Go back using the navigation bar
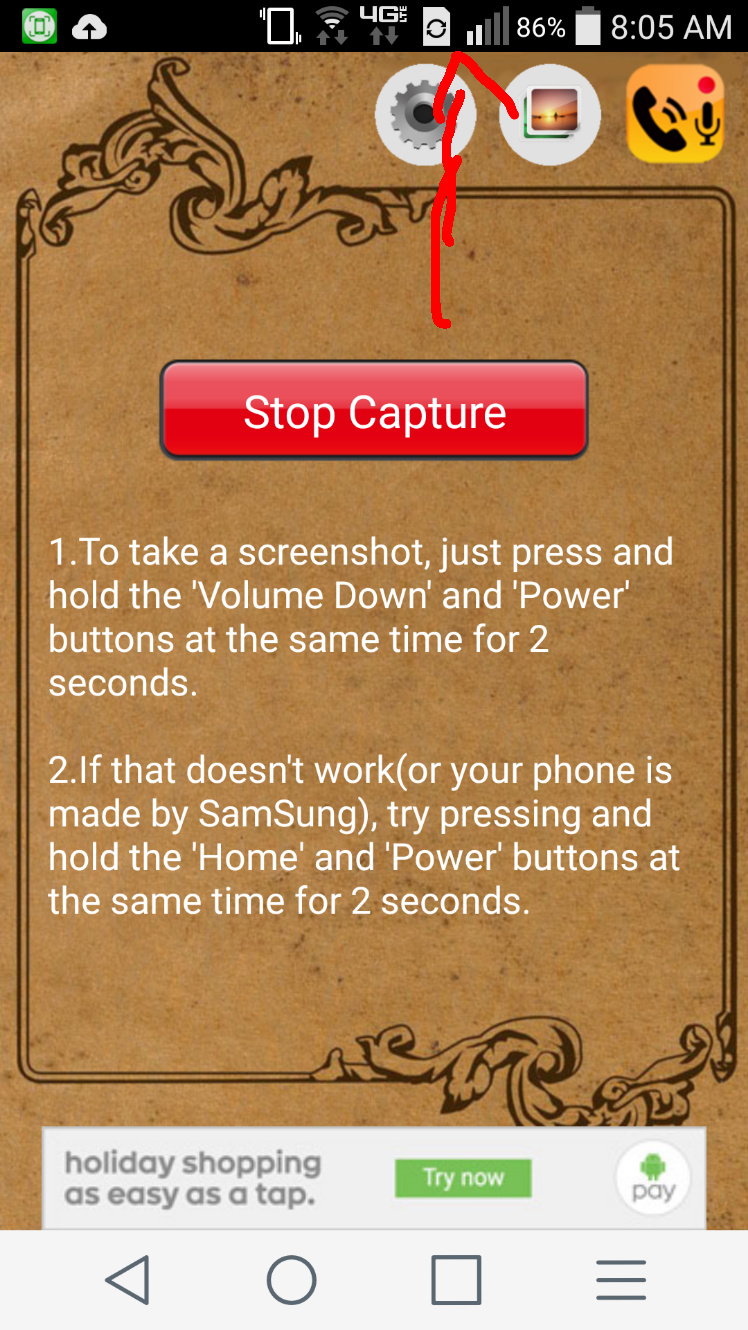 coord(128,1279)
